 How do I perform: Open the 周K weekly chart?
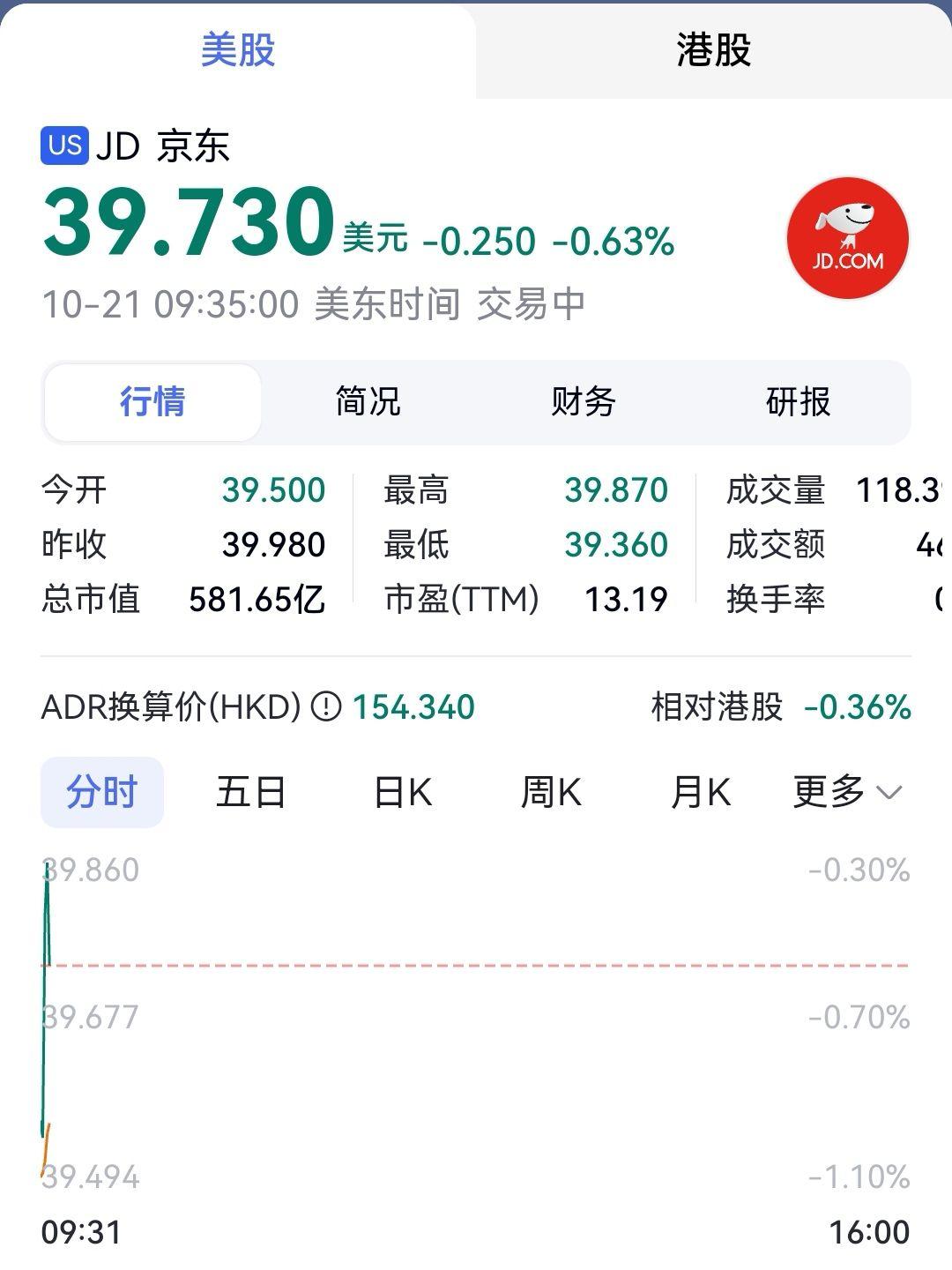point(550,792)
